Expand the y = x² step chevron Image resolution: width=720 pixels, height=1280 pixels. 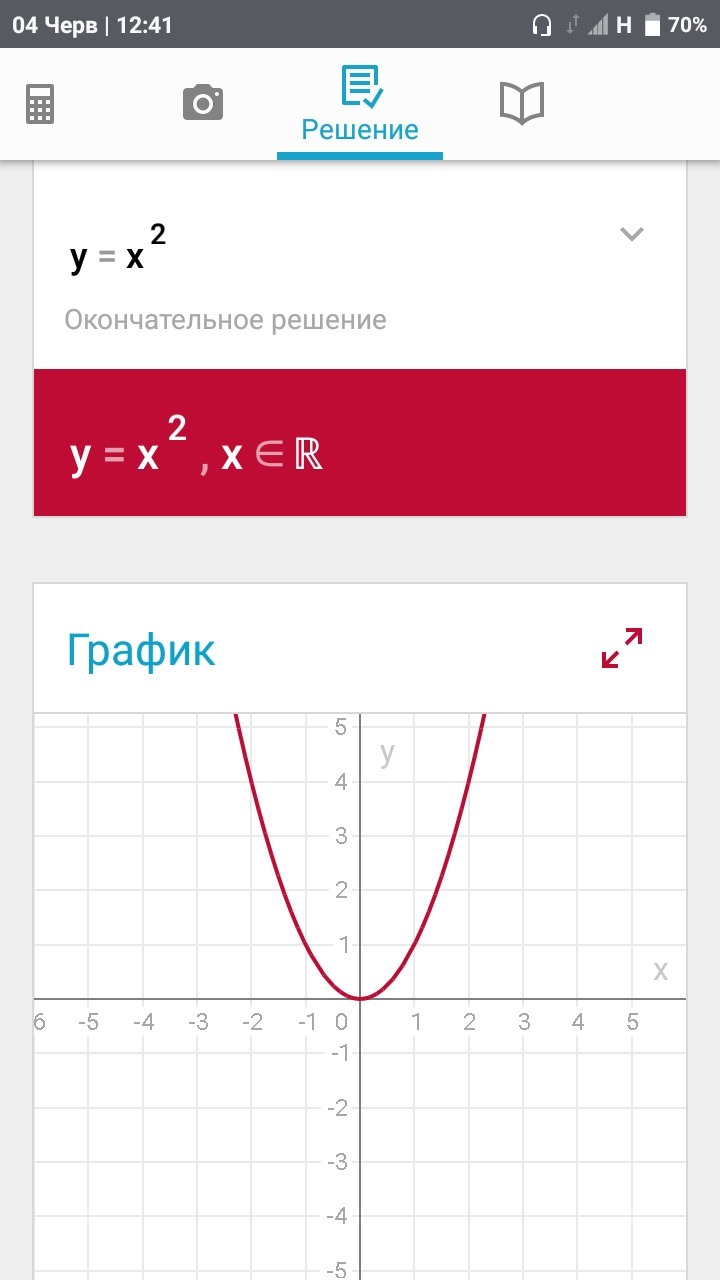click(x=631, y=234)
